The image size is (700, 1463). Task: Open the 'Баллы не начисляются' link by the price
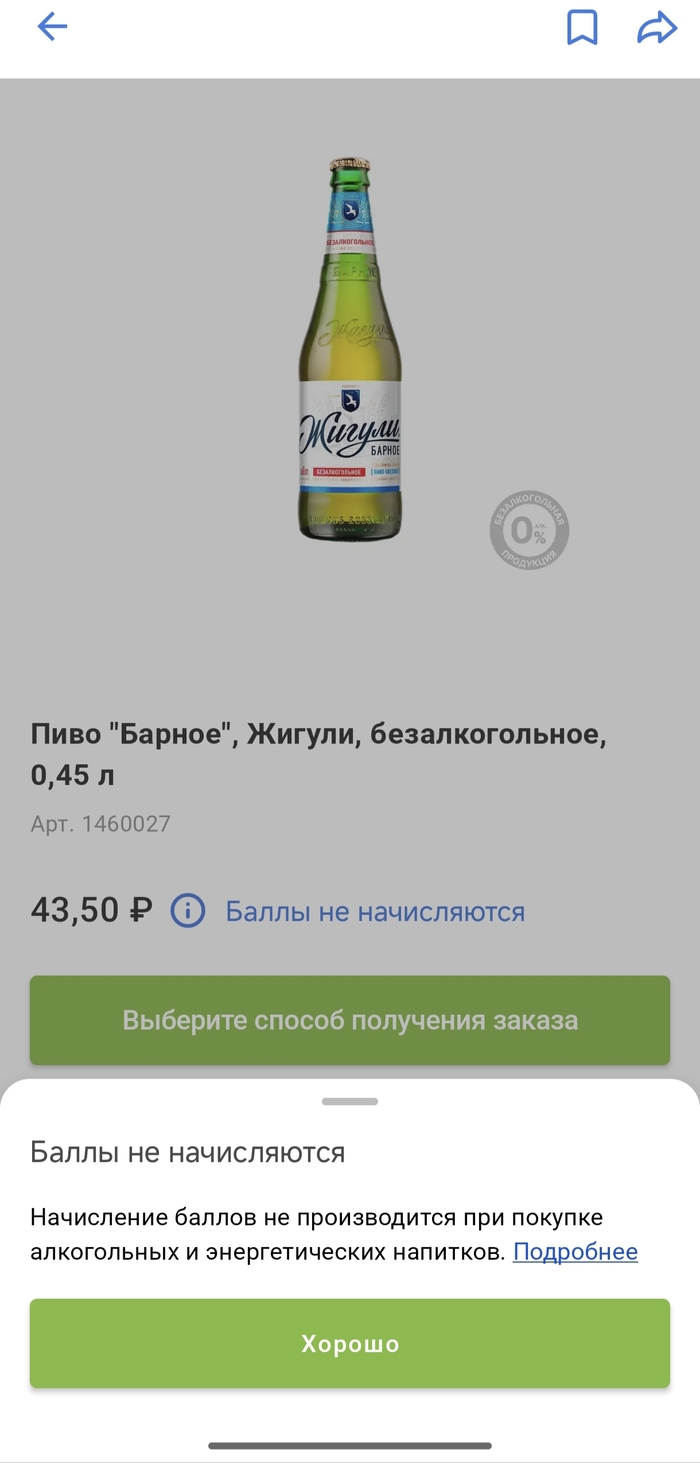click(x=375, y=911)
